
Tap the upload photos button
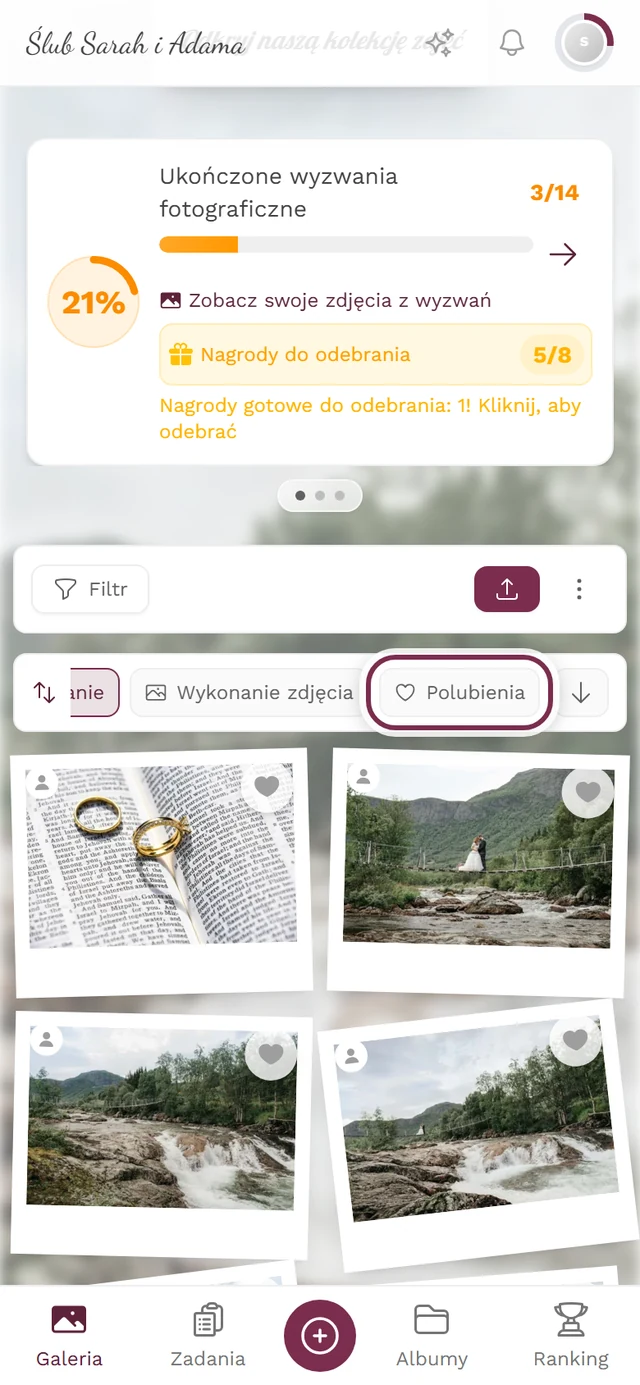(x=507, y=589)
